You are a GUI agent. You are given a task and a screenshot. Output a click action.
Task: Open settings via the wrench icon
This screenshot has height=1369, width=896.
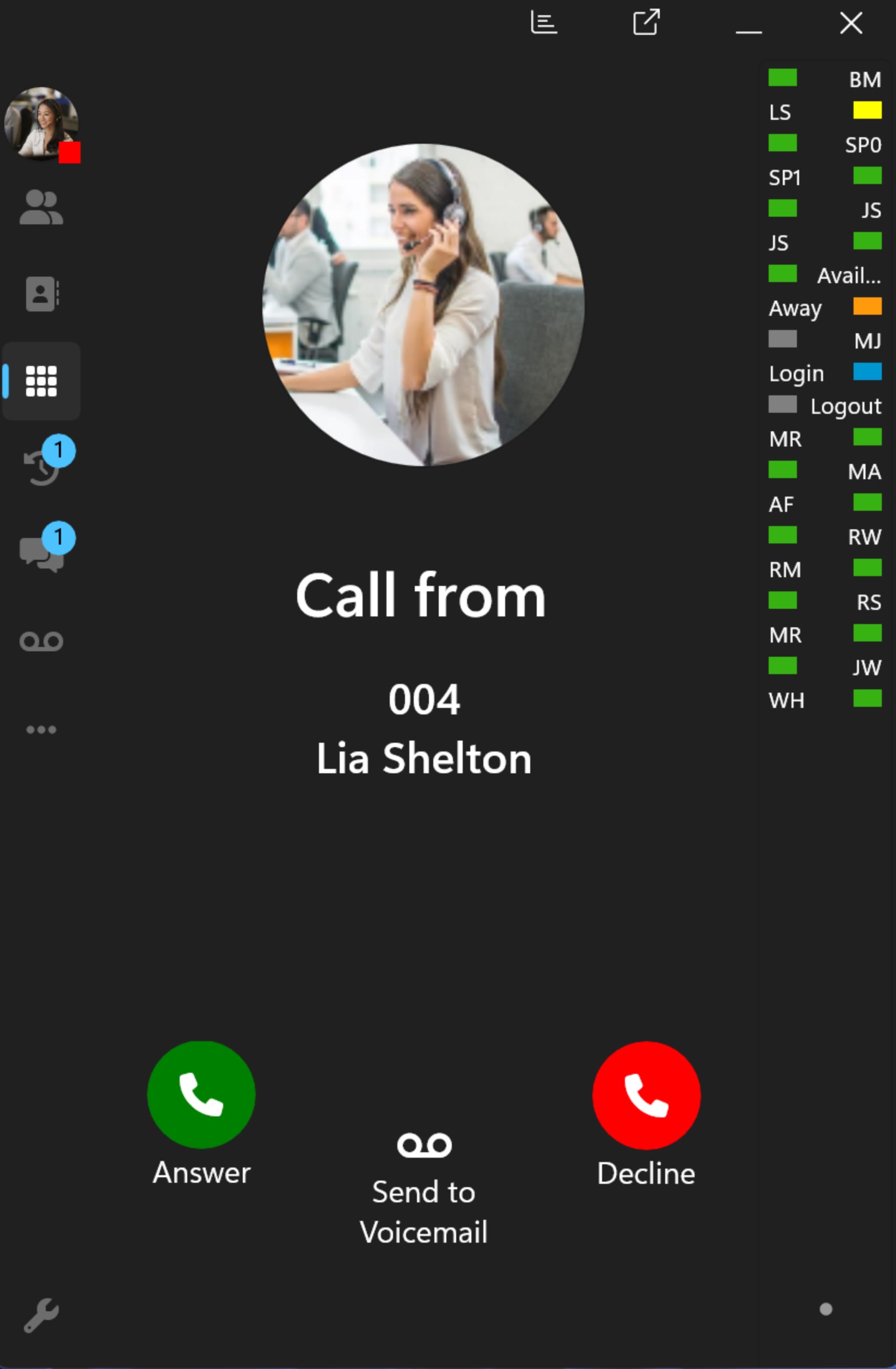41,1315
